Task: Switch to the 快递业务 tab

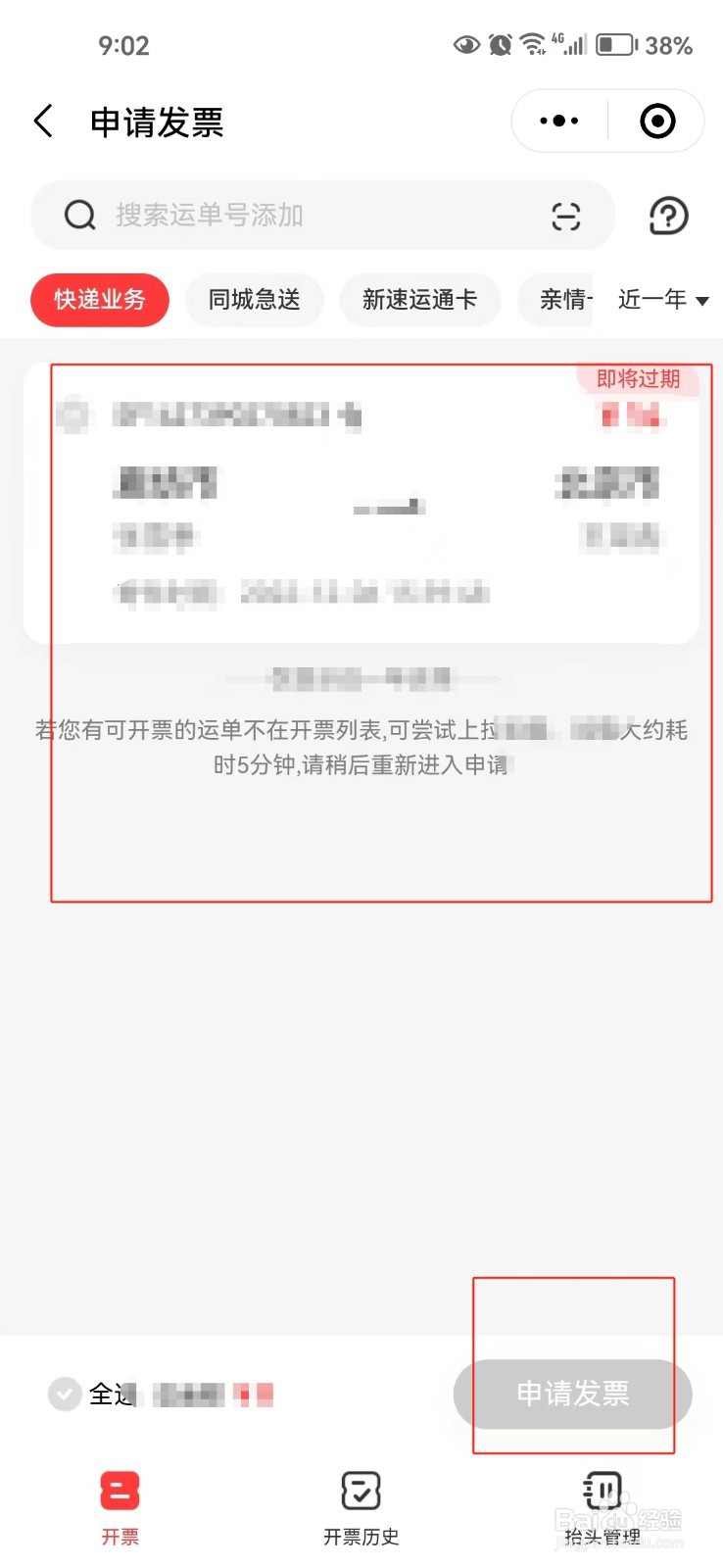Action: (x=99, y=301)
